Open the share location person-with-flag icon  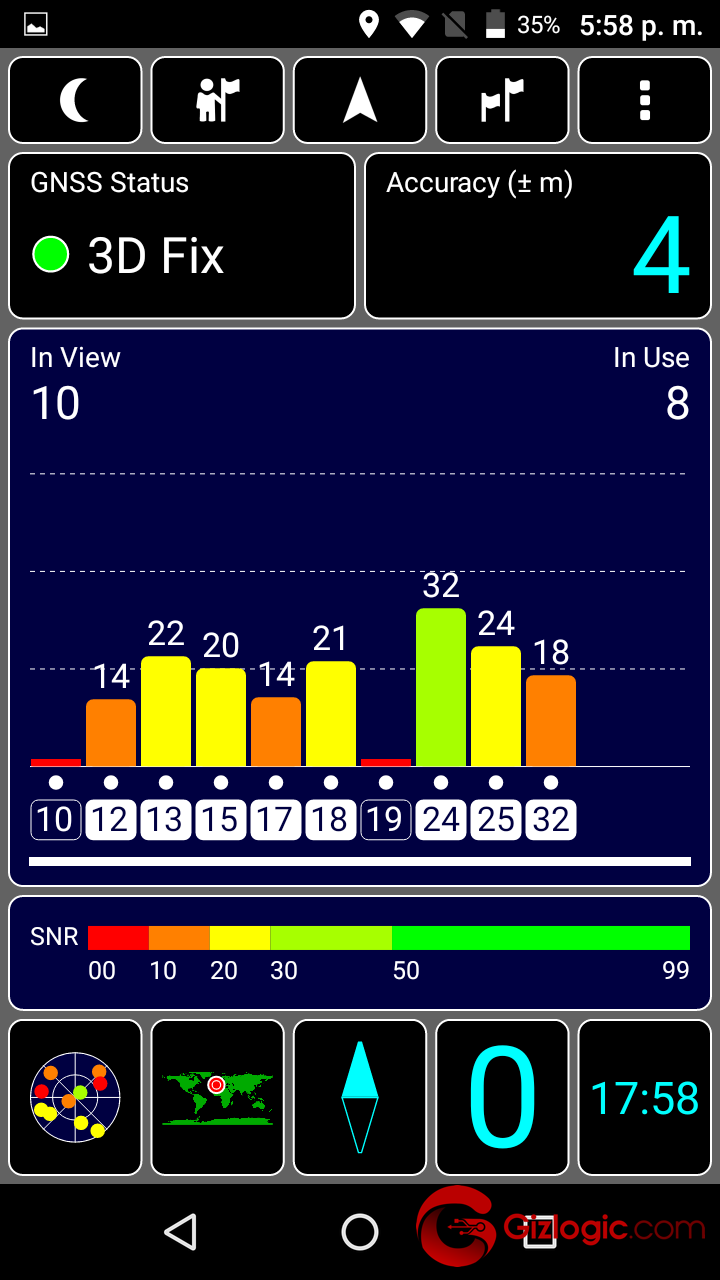point(217,100)
